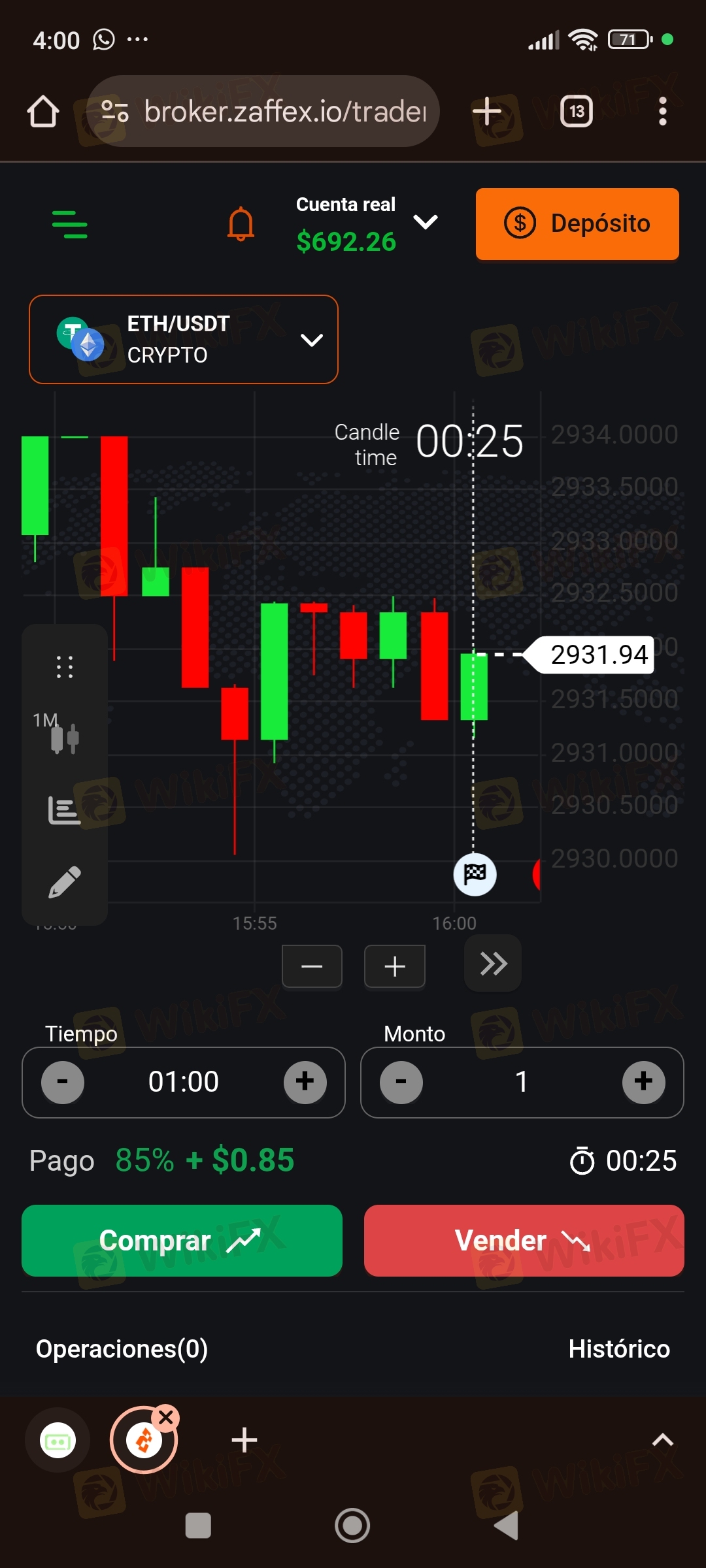Image resolution: width=706 pixels, height=1568 pixels.
Task: Decrease the Monto amount
Action: click(x=401, y=1082)
